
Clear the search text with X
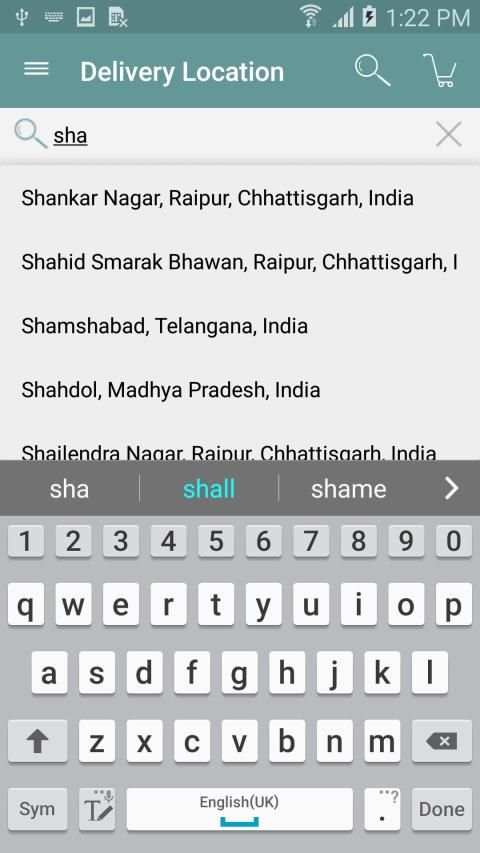click(448, 134)
